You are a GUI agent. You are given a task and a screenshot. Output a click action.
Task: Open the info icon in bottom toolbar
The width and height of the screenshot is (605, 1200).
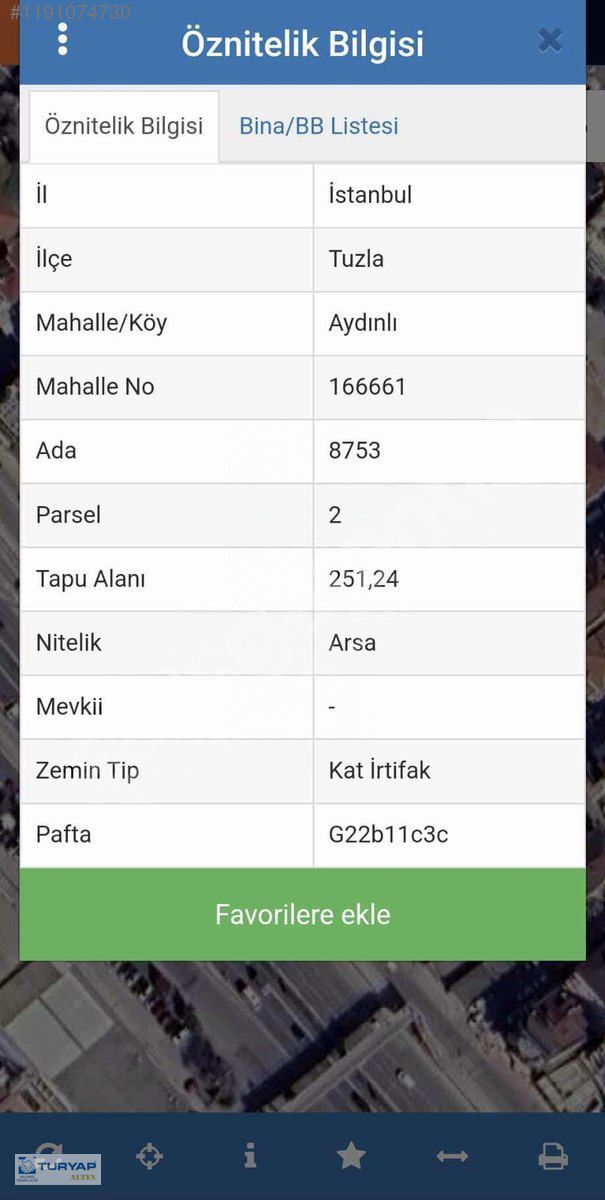(x=250, y=1156)
